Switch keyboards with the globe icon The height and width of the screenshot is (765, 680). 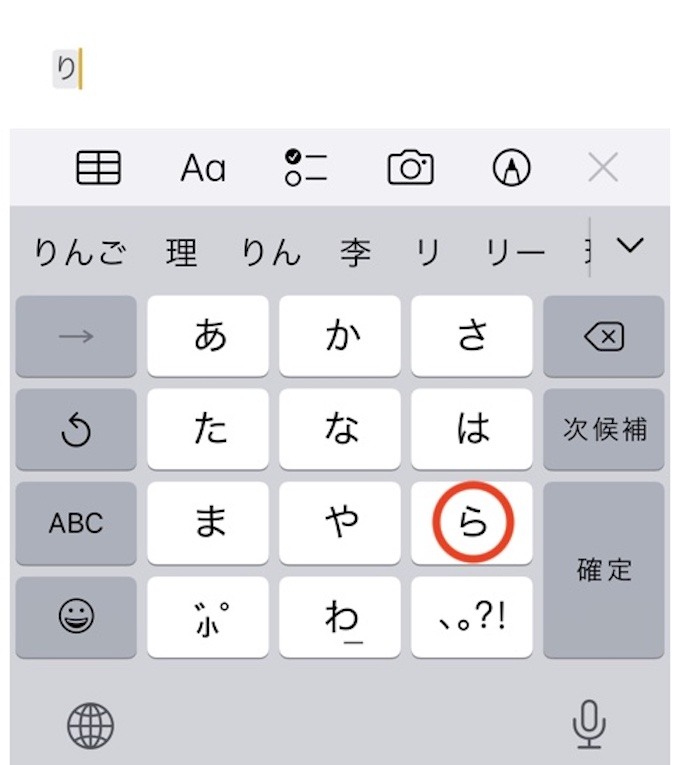(90, 725)
